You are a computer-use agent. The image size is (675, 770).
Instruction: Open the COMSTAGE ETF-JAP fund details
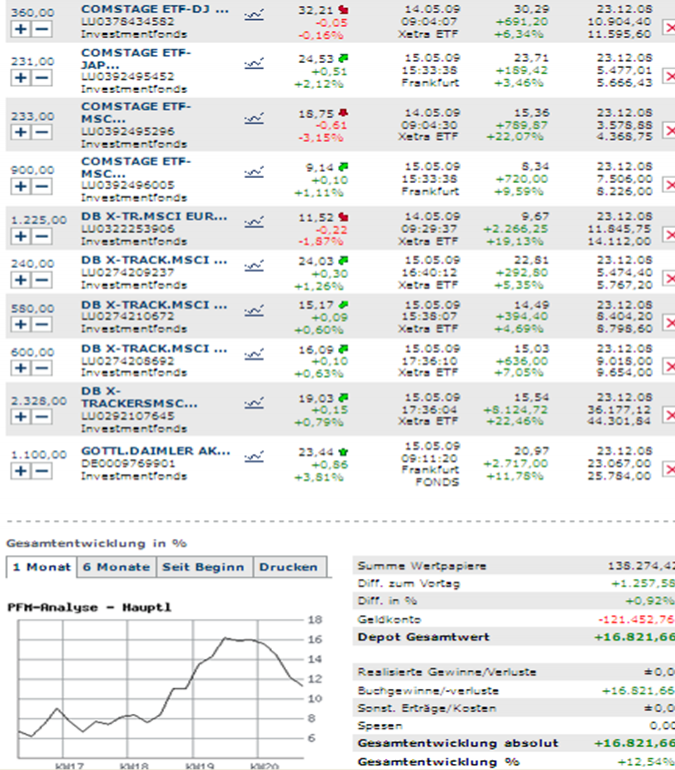(135, 52)
